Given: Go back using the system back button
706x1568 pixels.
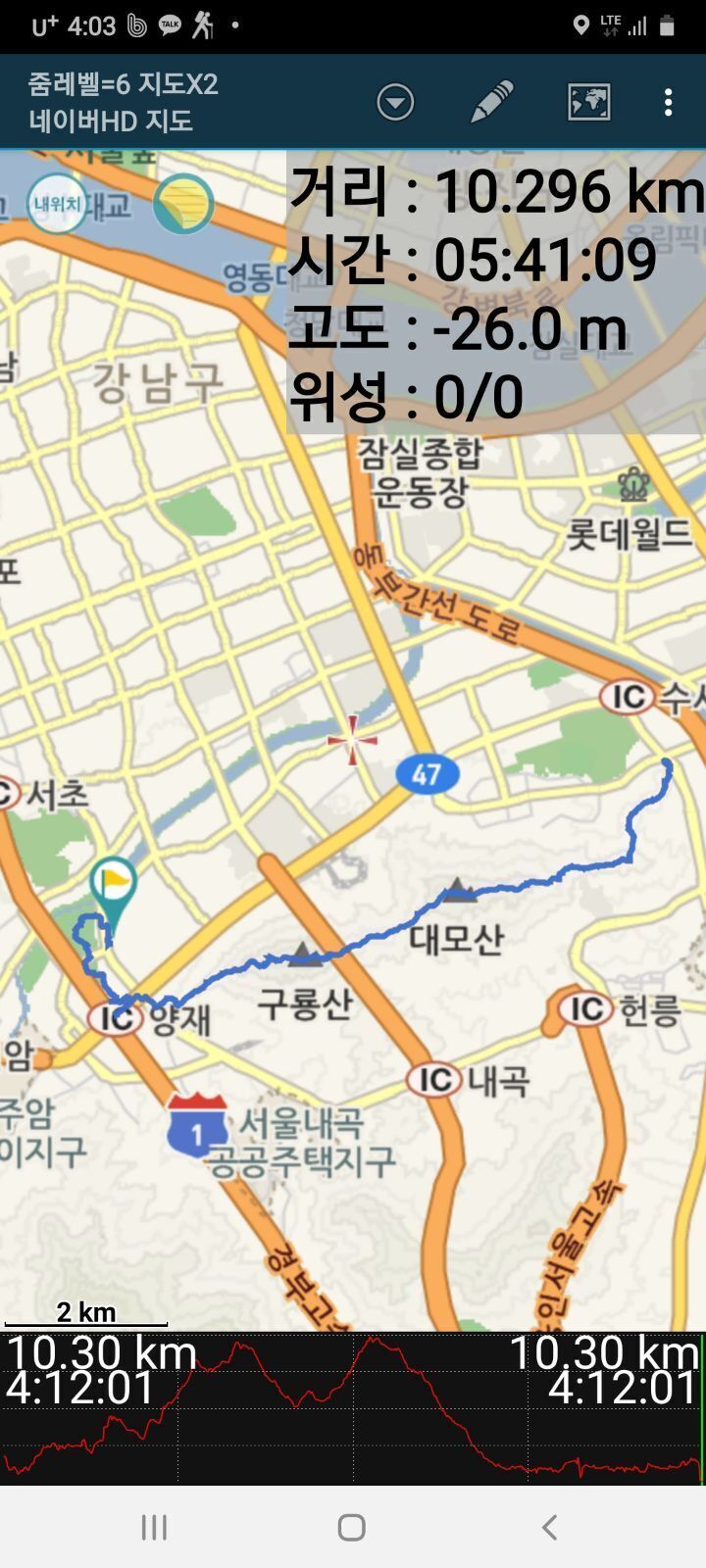Looking at the screenshot, I should (550, 1527).
